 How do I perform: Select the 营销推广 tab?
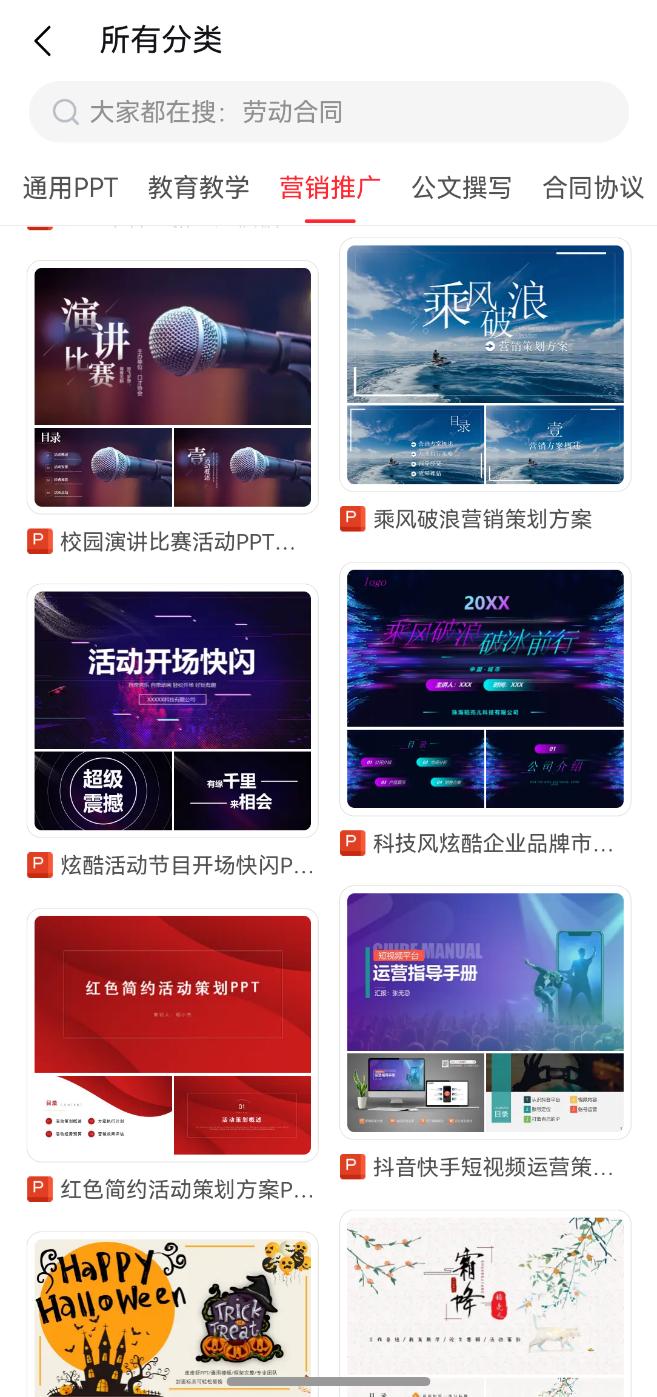click(330, 187)
